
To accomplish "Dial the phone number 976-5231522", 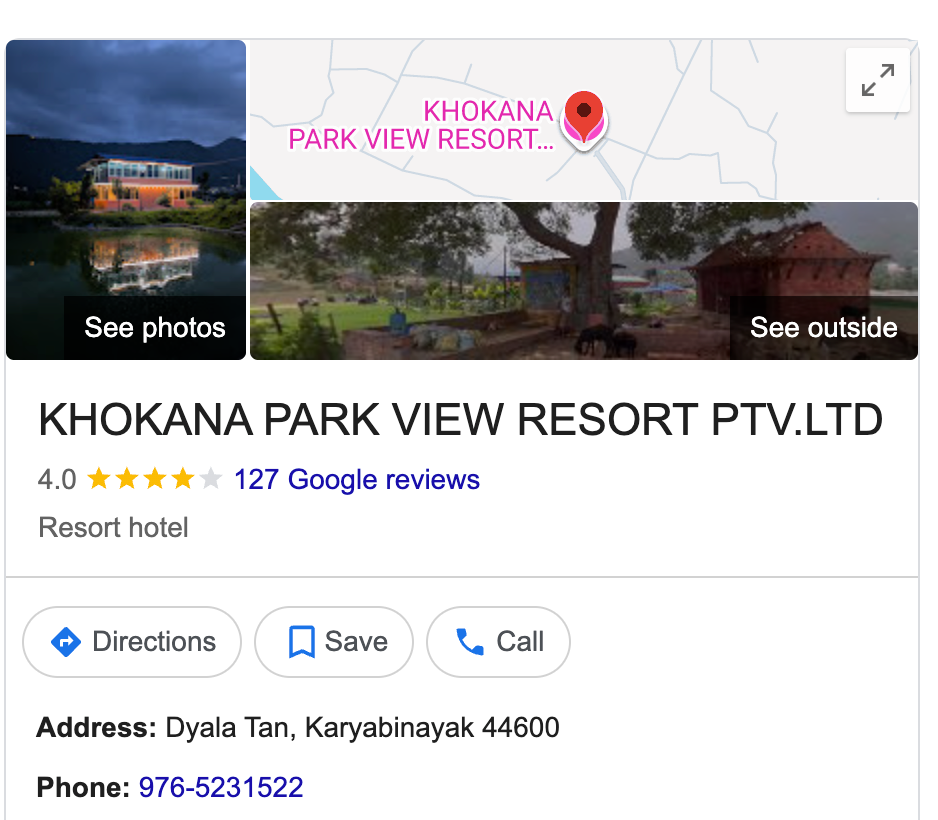I will 220,787.
